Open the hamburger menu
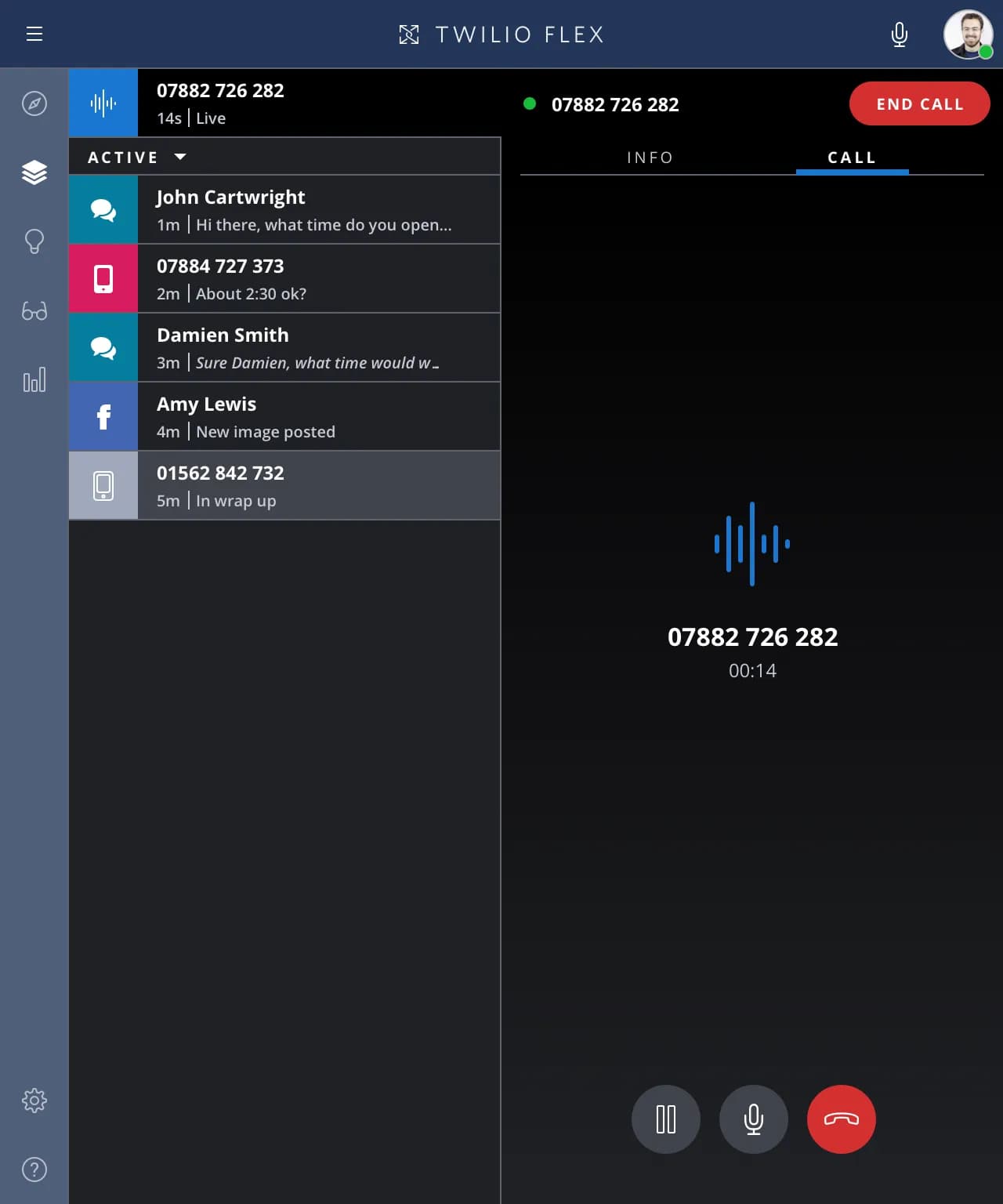Image resolution: width=1003 pixels, height=1204 pixels. point(34,34)
